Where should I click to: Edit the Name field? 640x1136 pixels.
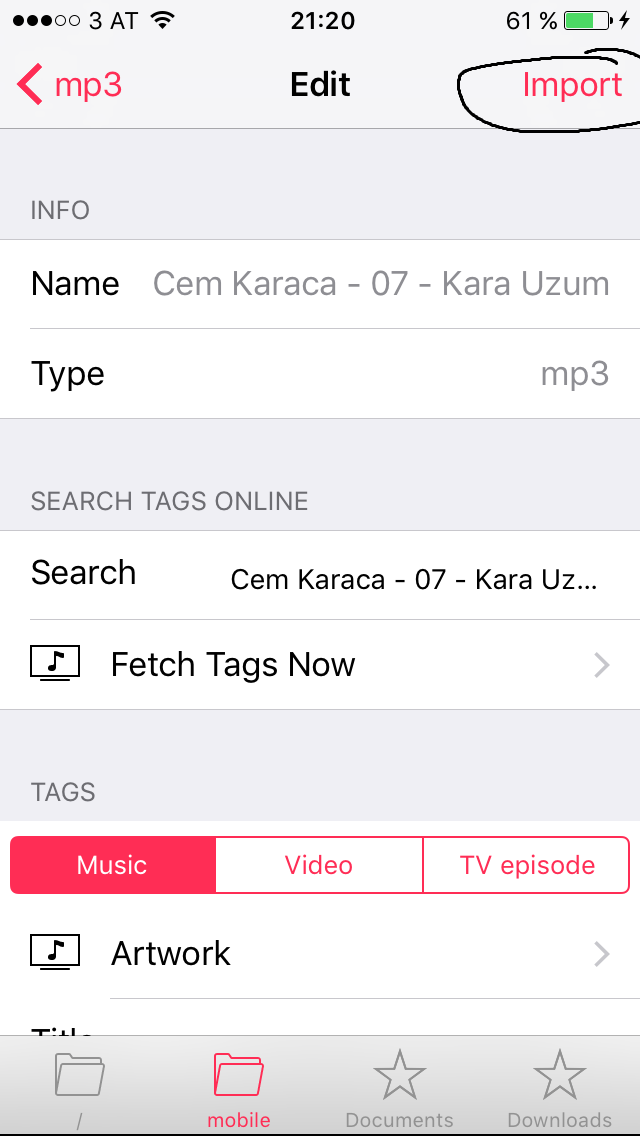tap(380, 284)
